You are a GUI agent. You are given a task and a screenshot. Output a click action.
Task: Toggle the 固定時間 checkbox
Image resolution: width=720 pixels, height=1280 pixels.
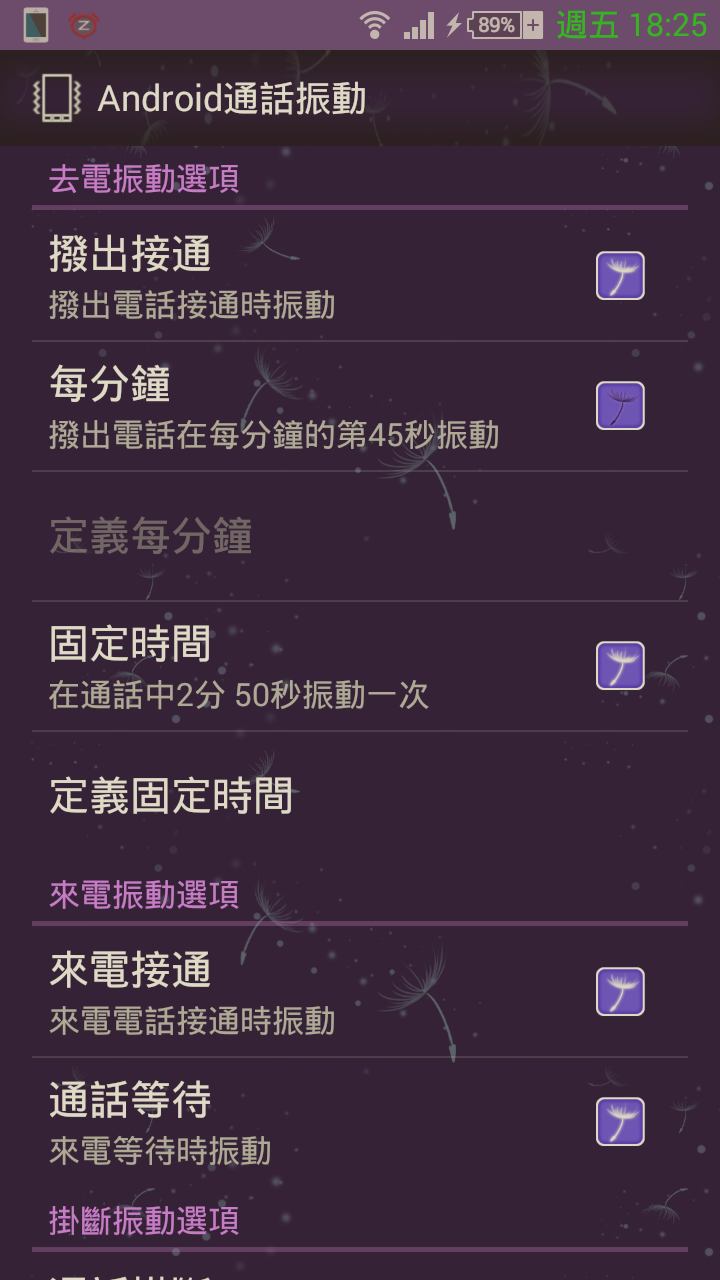pos(620,666)
